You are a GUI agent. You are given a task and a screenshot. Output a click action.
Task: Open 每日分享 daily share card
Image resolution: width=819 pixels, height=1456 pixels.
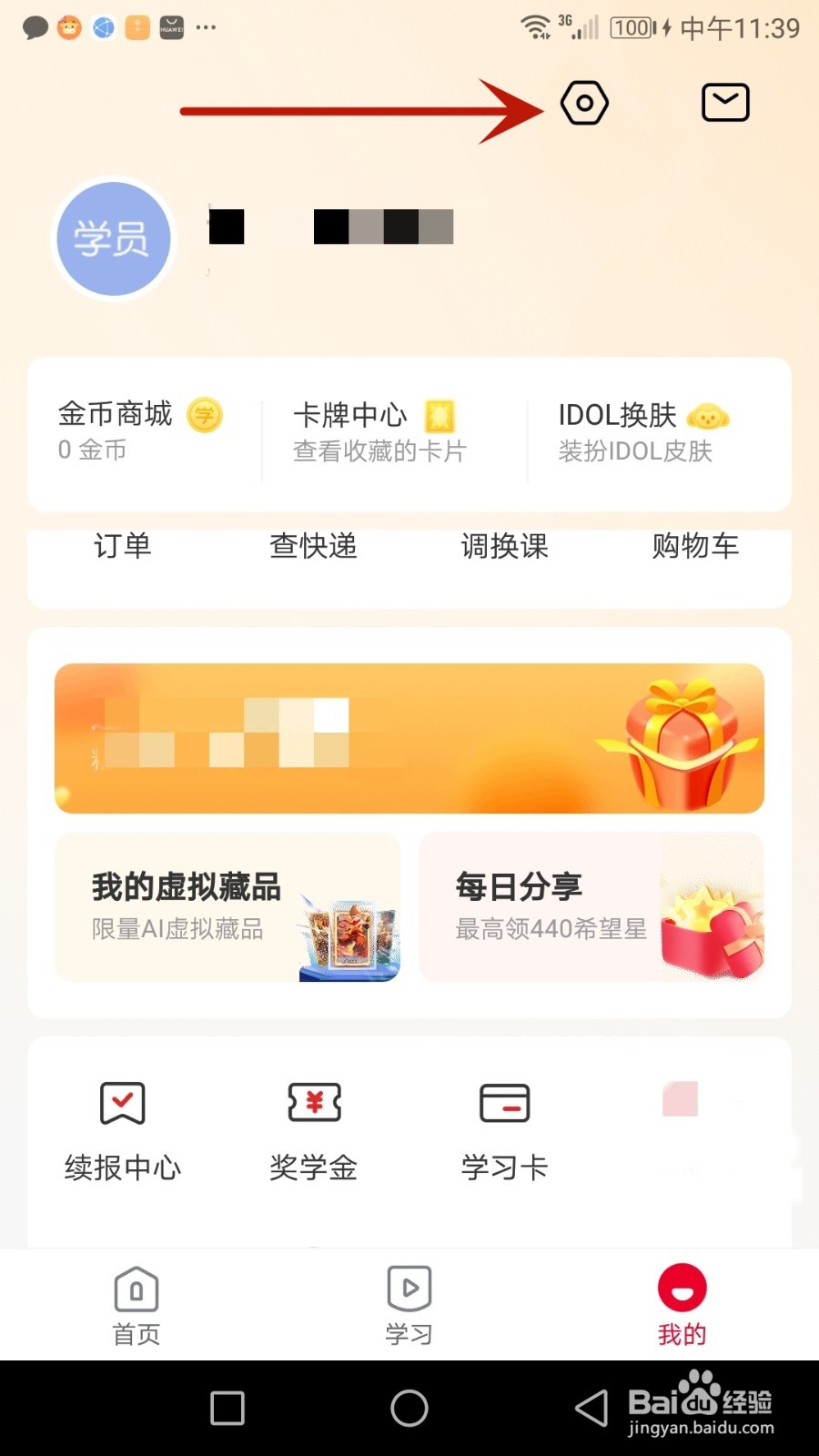[591, 907]
